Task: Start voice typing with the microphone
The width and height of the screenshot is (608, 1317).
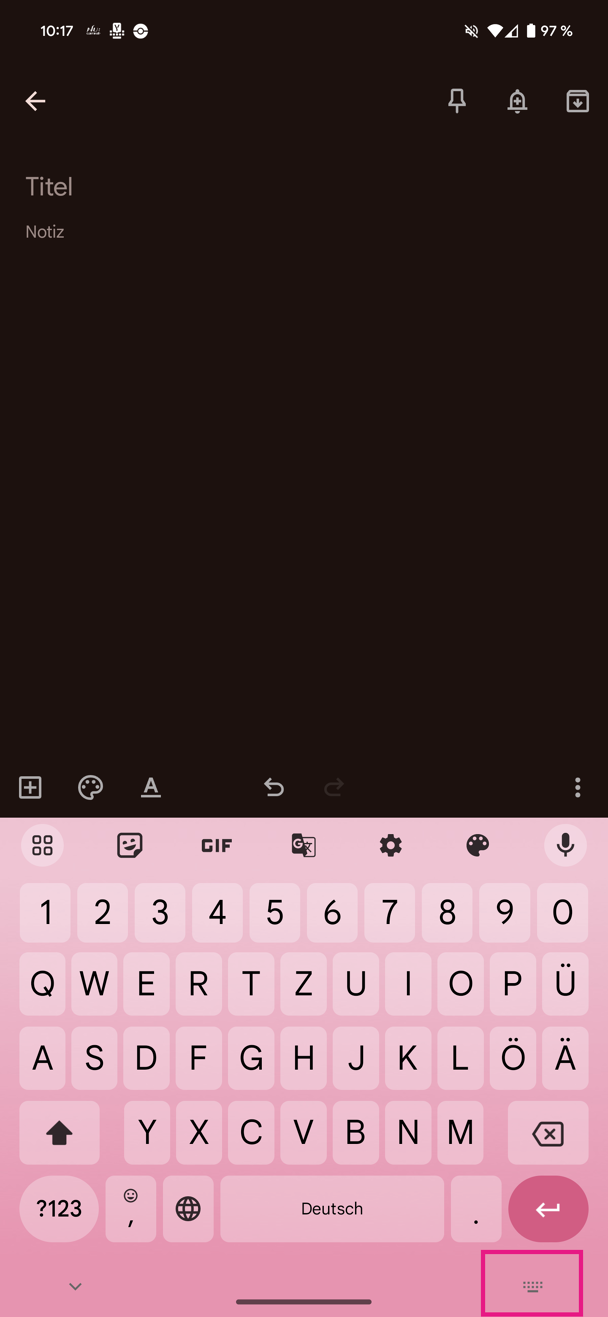Action: coord(565,845)
